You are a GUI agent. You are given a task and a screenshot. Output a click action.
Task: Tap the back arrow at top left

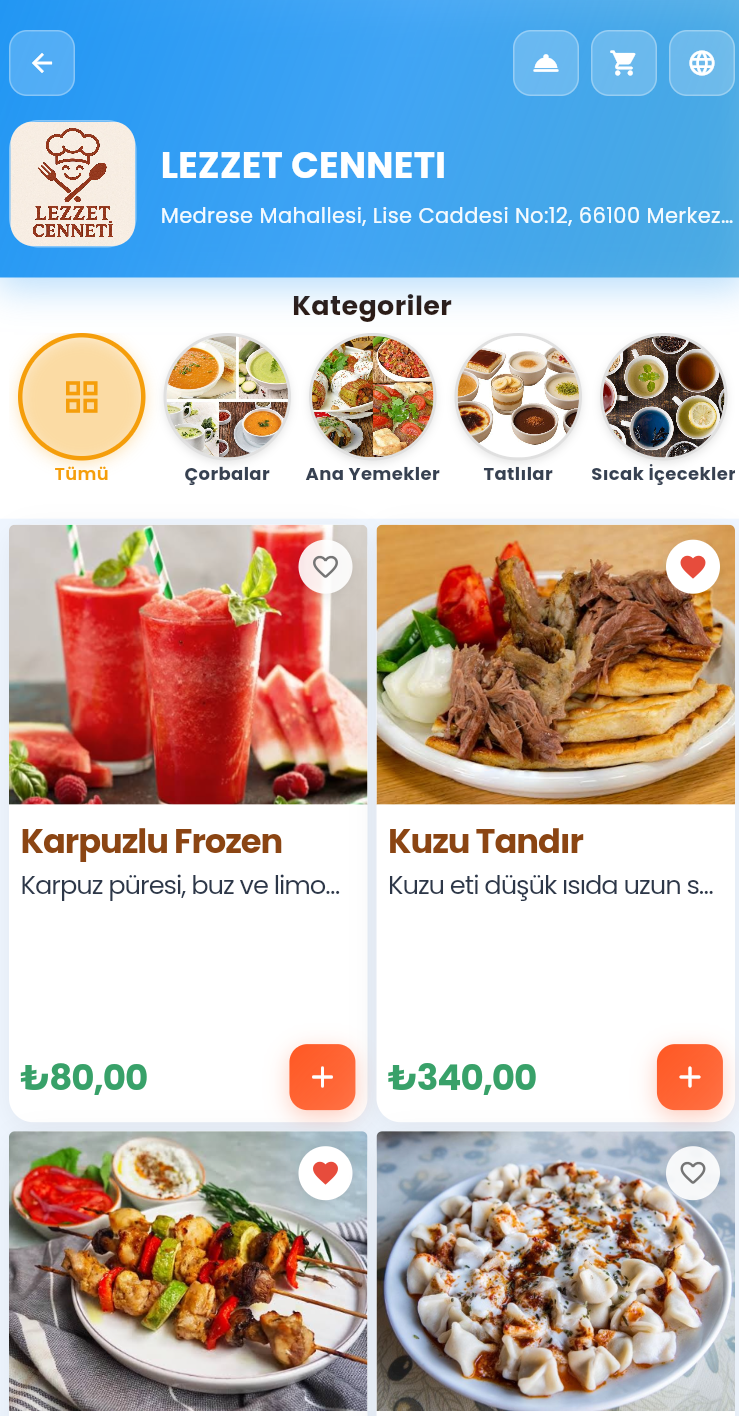pos(41,62)
